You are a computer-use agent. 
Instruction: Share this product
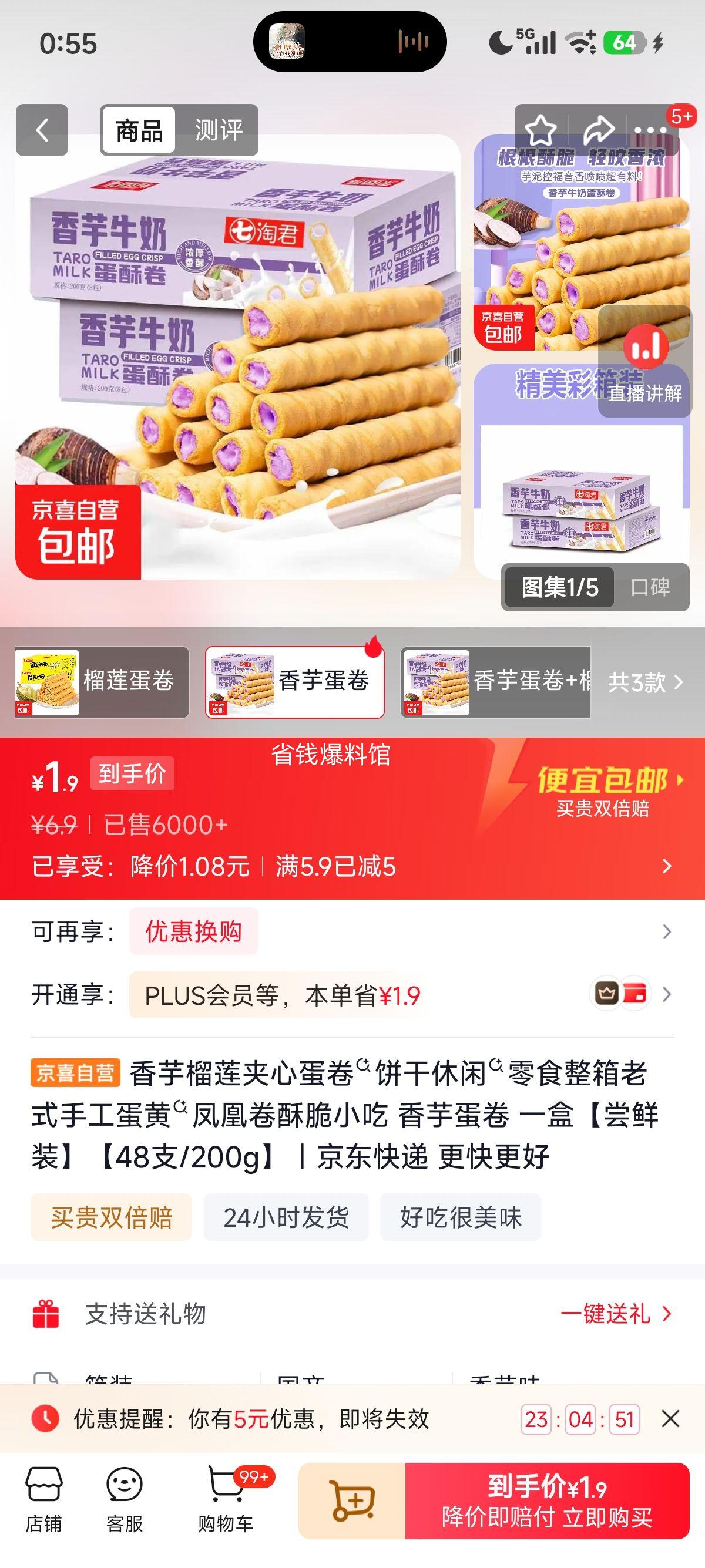pyautogui.click(x=598, y=130)
